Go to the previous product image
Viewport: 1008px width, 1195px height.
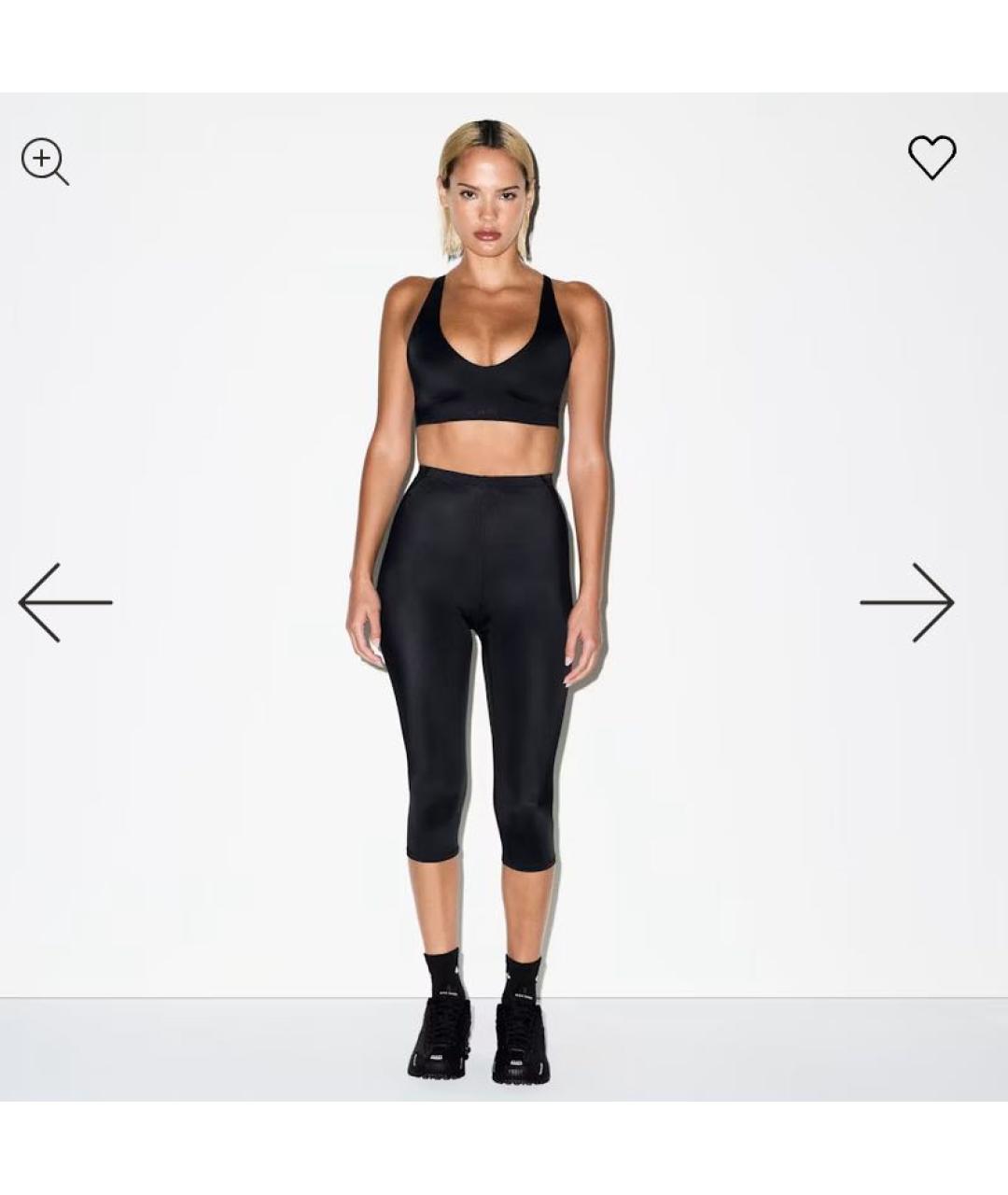[64, 602]
